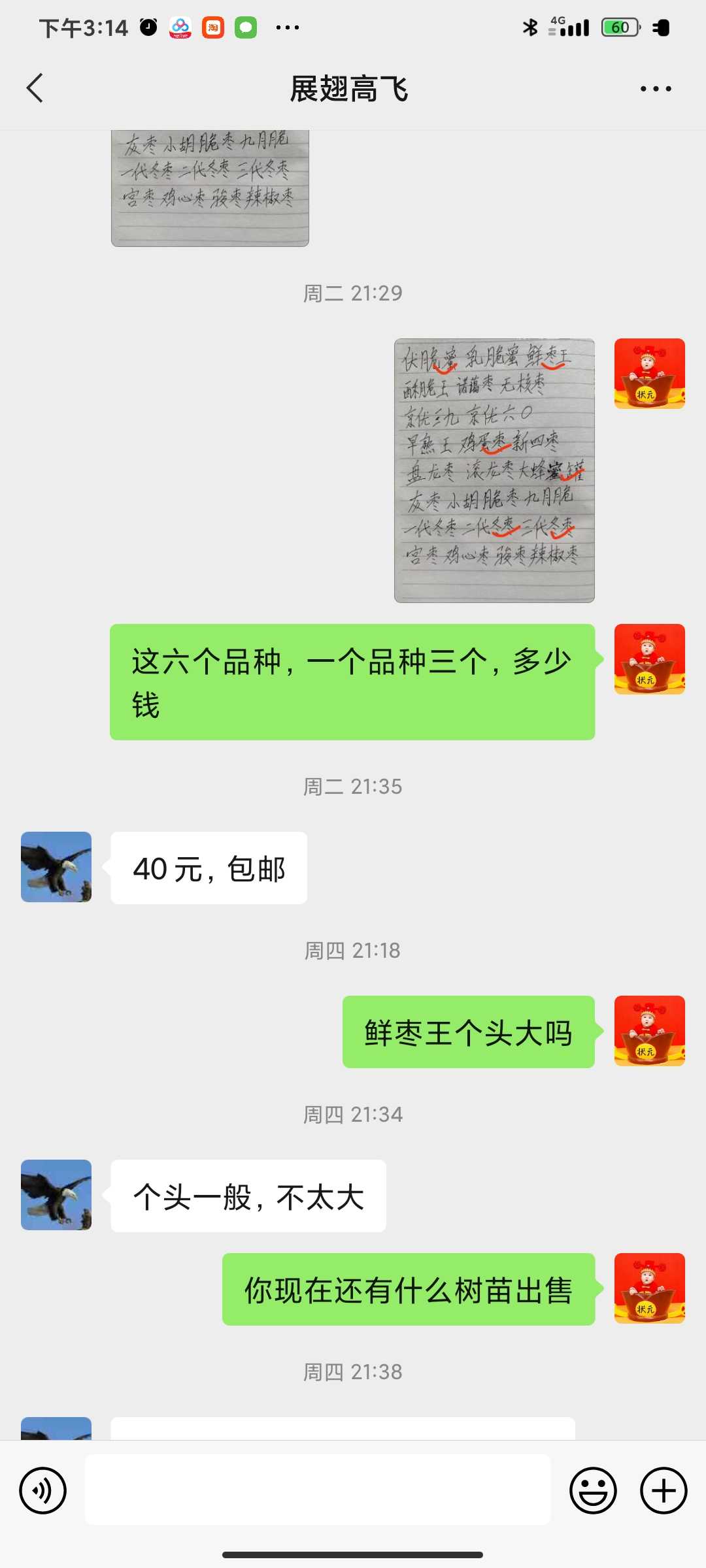Open the partially visible photo at top

tap(210, 188)
